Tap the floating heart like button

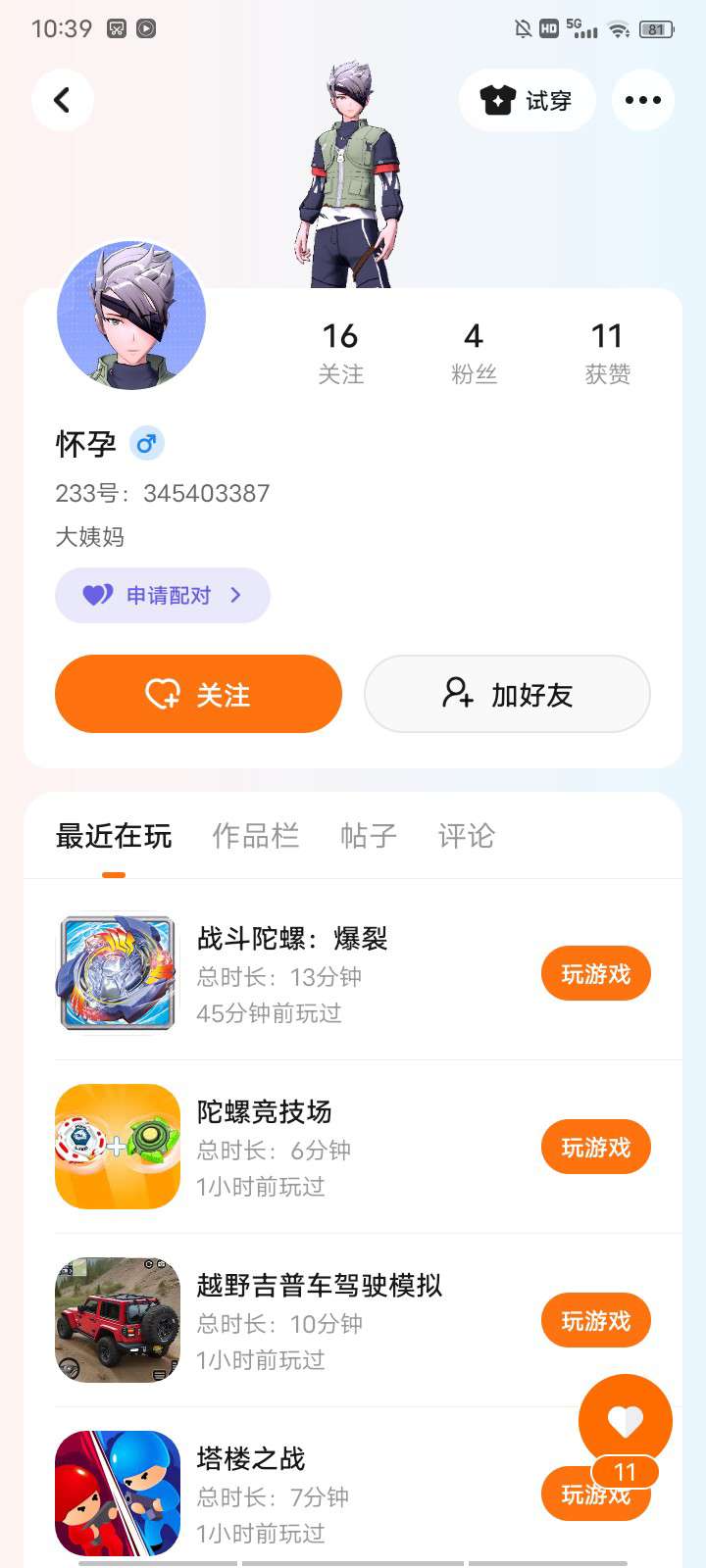(625, 1420)
